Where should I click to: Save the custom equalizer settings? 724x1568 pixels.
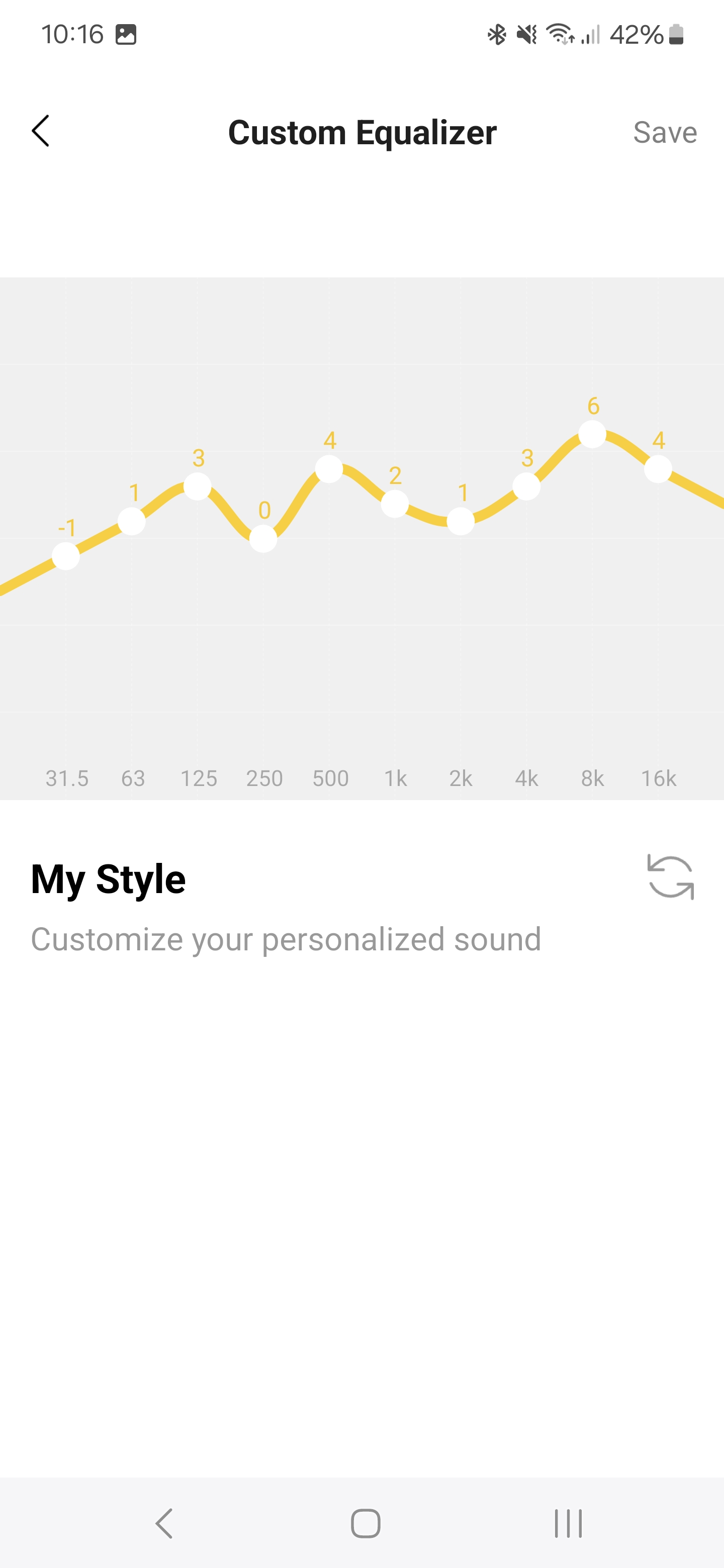click(664, 132)
